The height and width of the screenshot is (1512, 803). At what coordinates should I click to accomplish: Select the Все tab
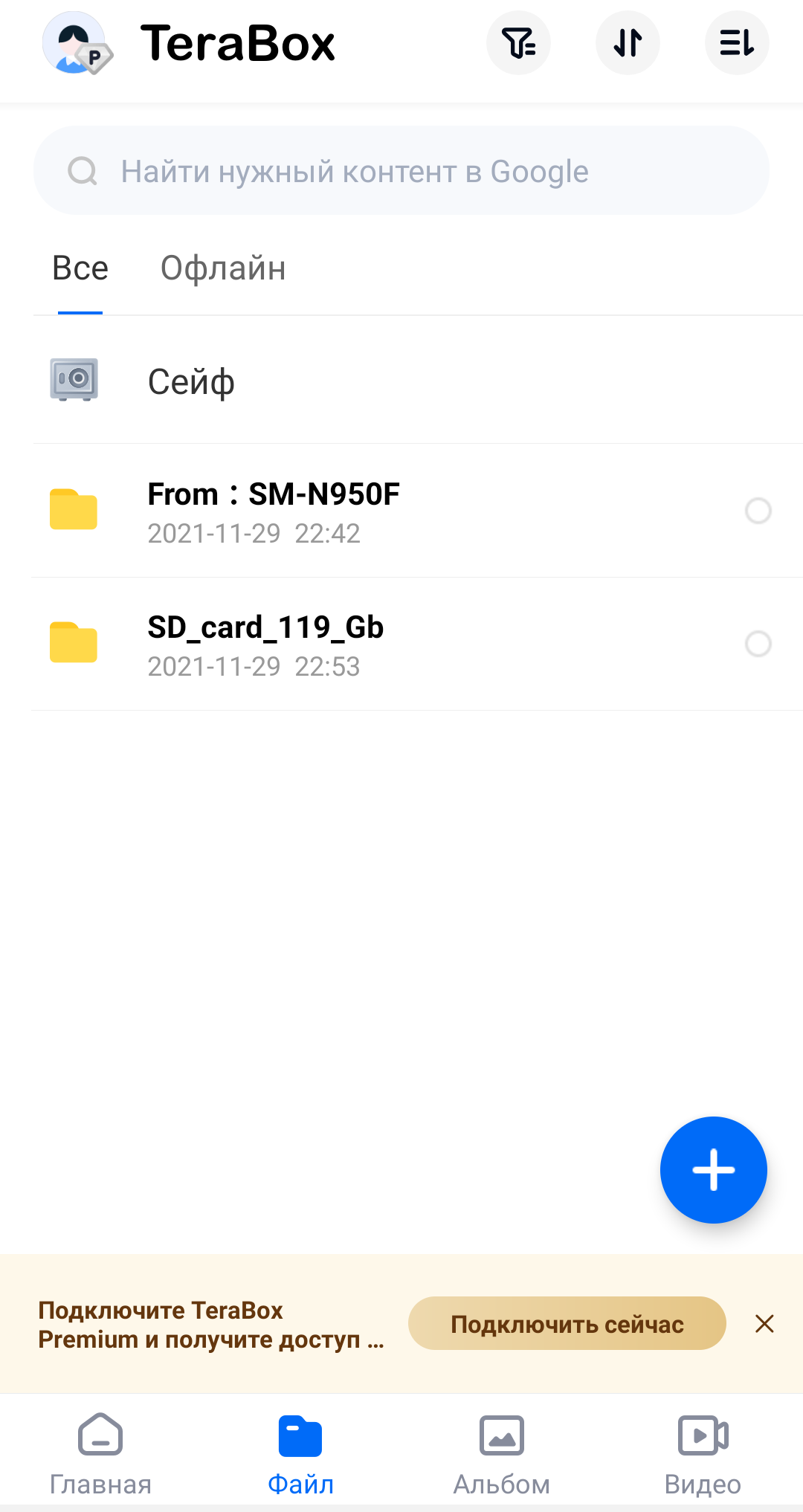[80, 268]
